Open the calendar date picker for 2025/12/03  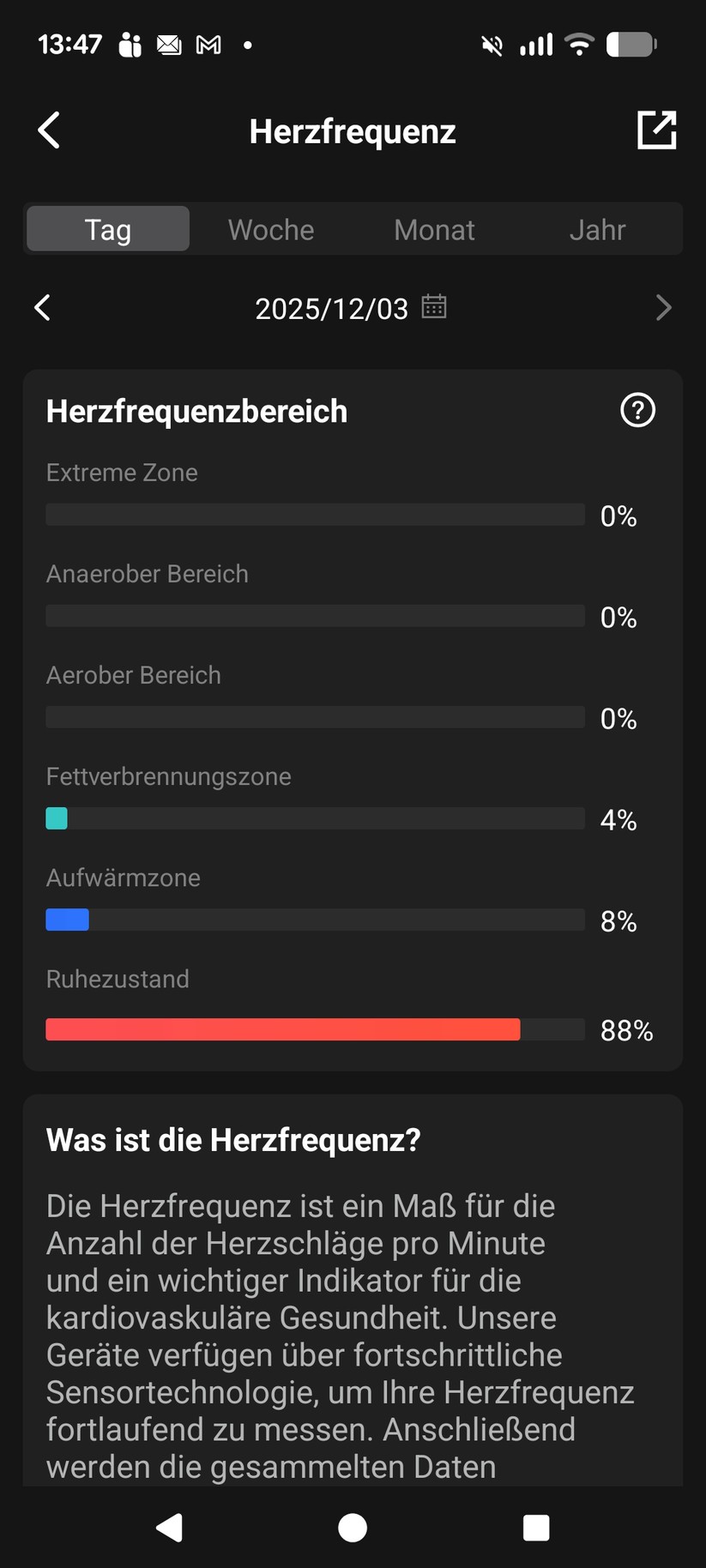(434, 306)
